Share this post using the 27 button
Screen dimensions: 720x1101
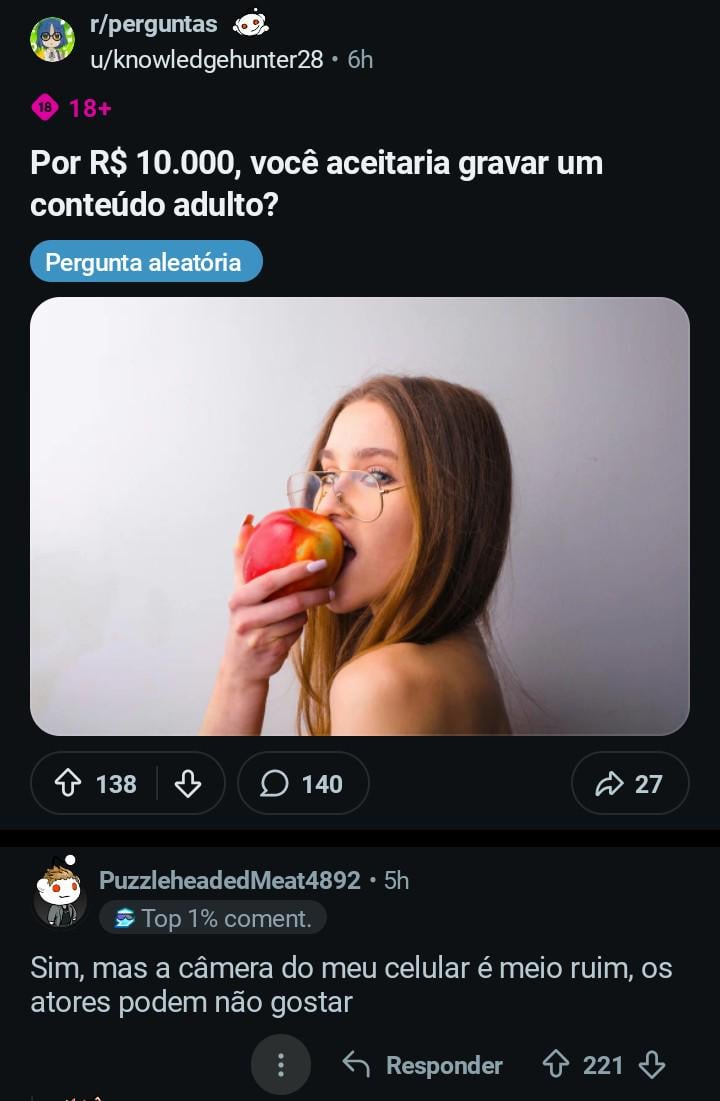click(x=630, y=784)
